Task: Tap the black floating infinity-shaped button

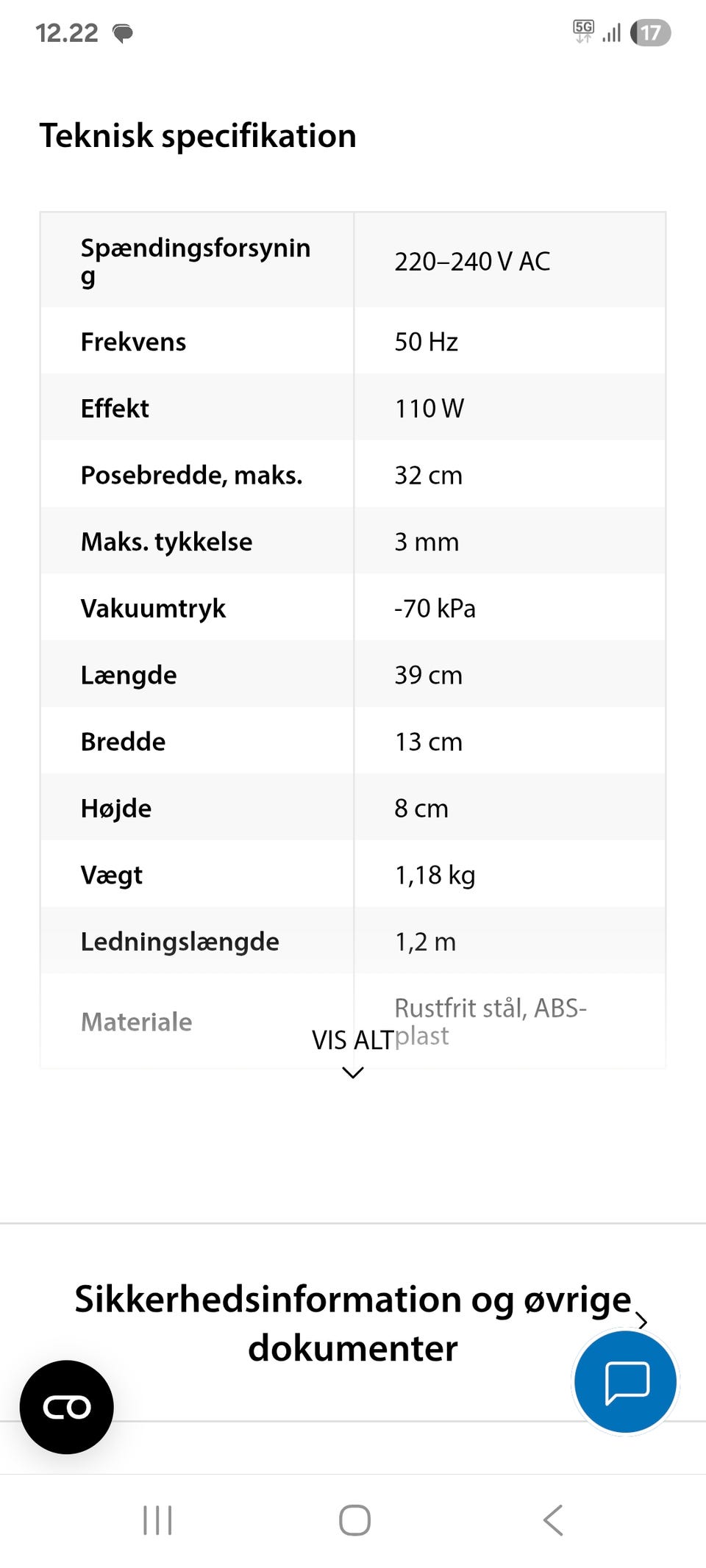Action: point(67,1406)
